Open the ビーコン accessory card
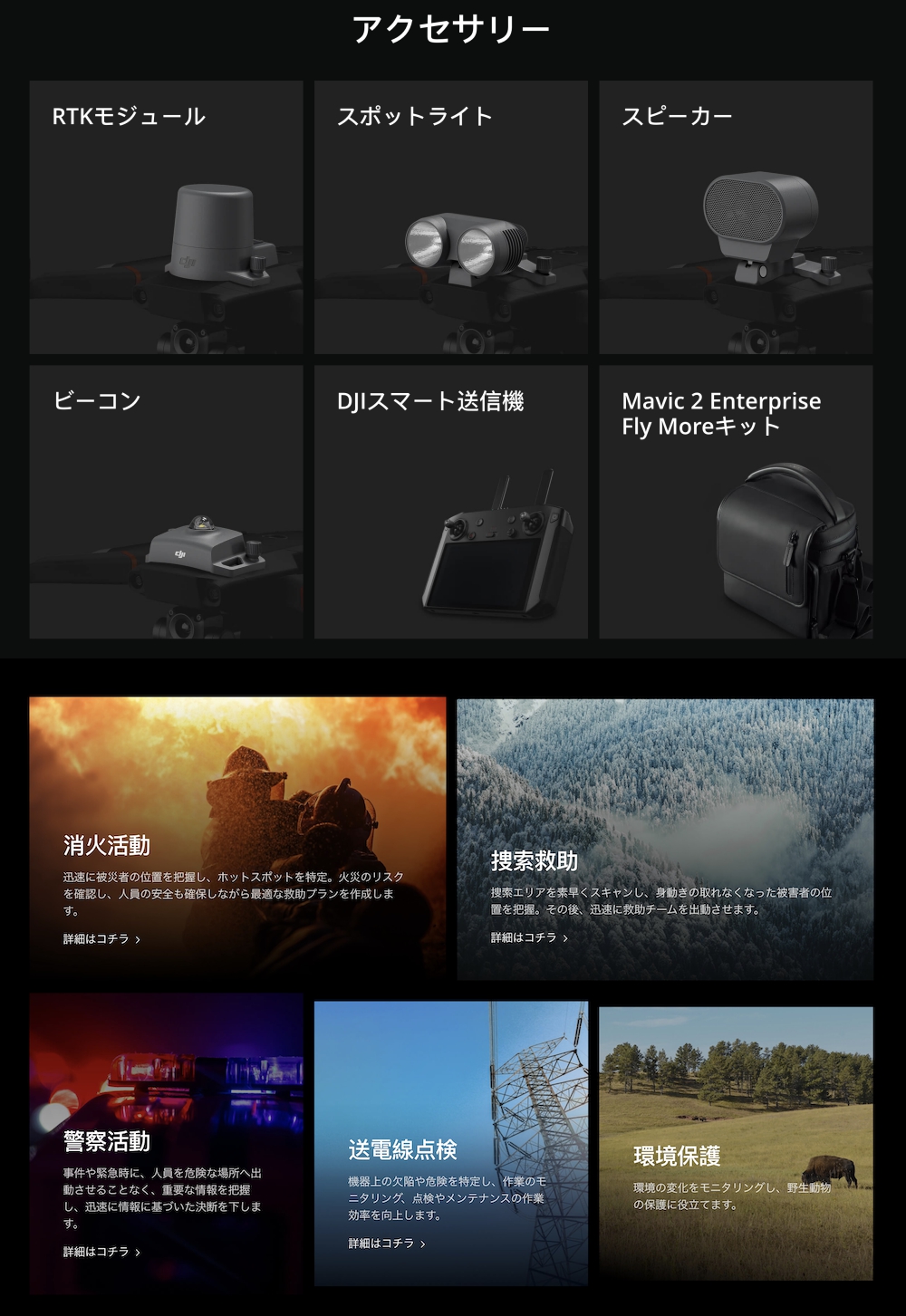 166,502
